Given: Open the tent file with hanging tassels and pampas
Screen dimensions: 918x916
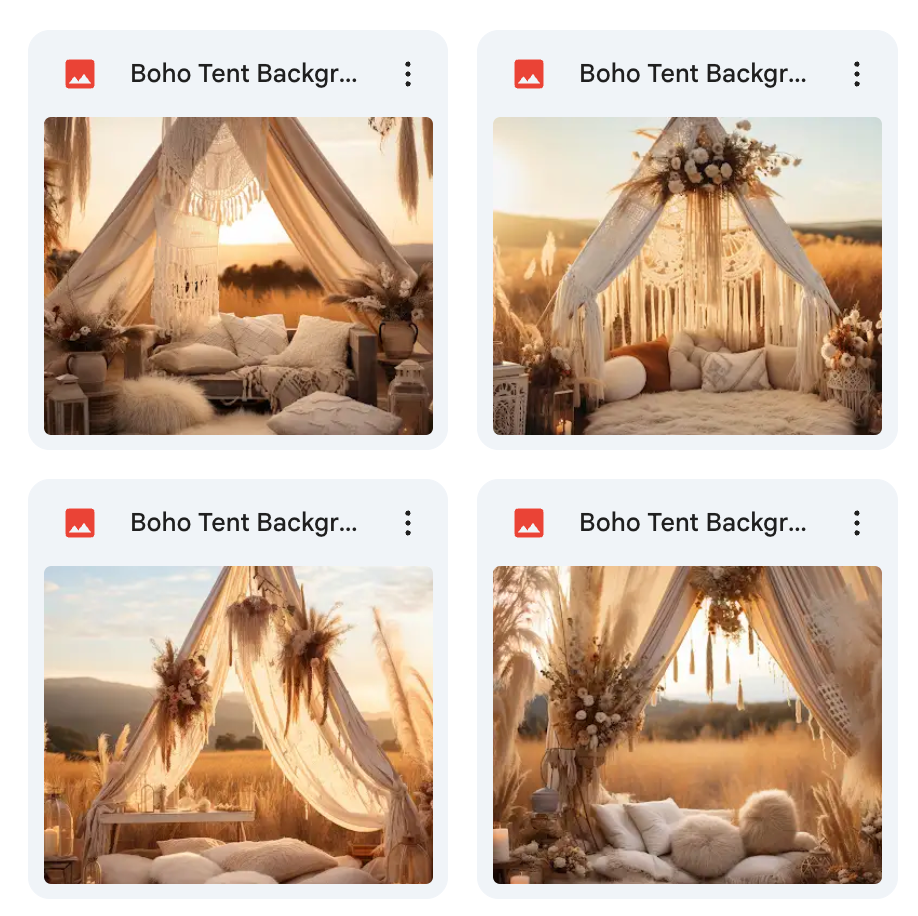Looking at the screenshot, I should (687, 725).
